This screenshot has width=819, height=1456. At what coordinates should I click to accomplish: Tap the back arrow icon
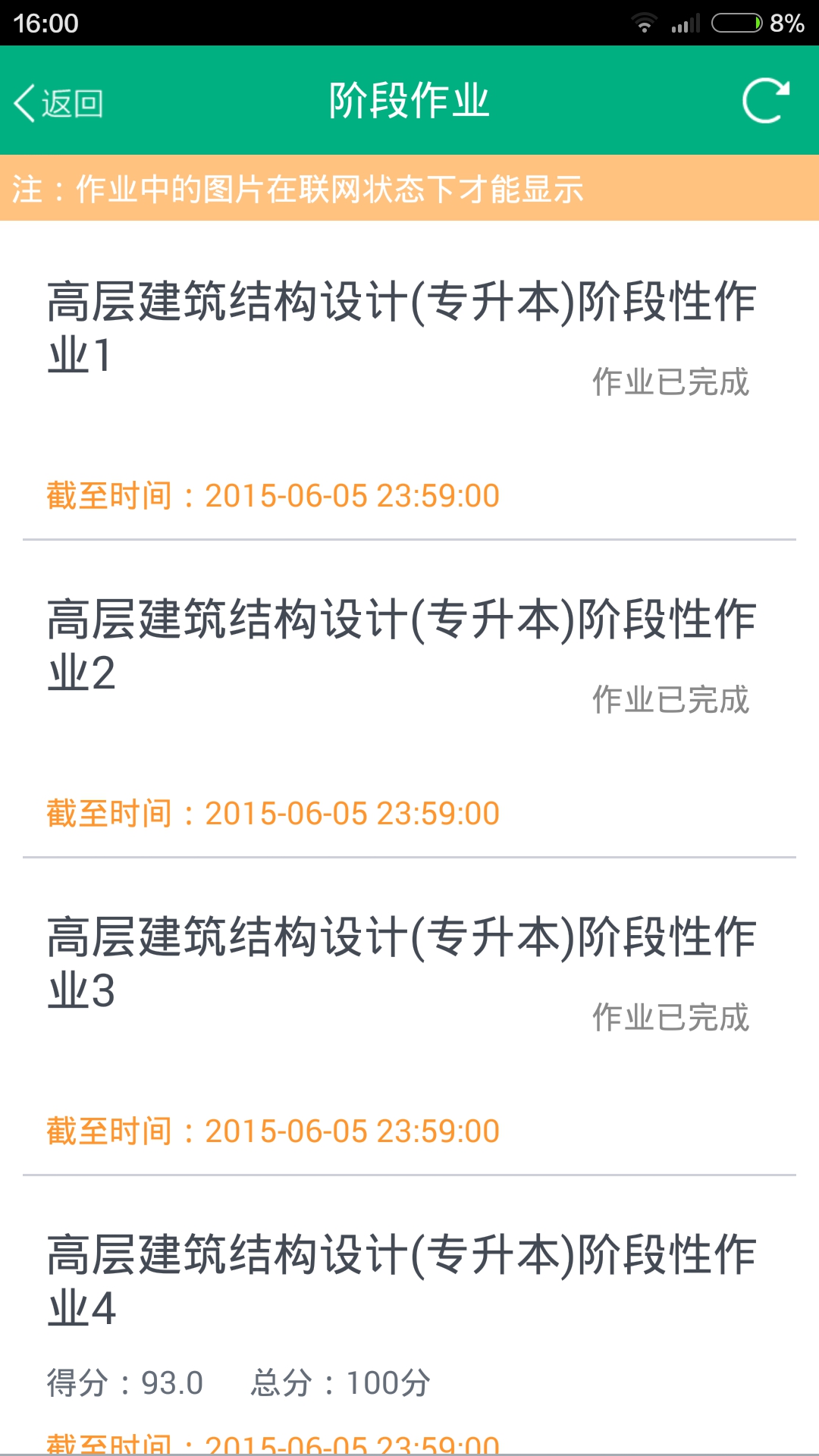click(x=25, y=101)
